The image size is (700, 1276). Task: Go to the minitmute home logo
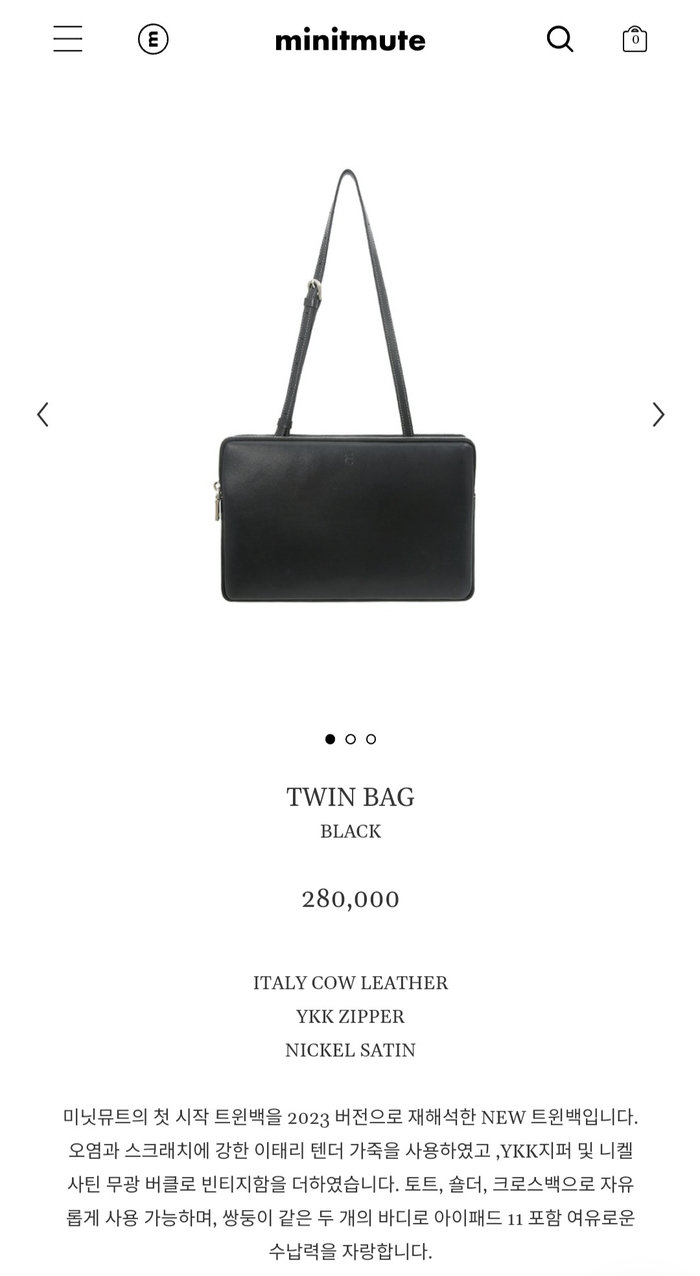point(350,40)
